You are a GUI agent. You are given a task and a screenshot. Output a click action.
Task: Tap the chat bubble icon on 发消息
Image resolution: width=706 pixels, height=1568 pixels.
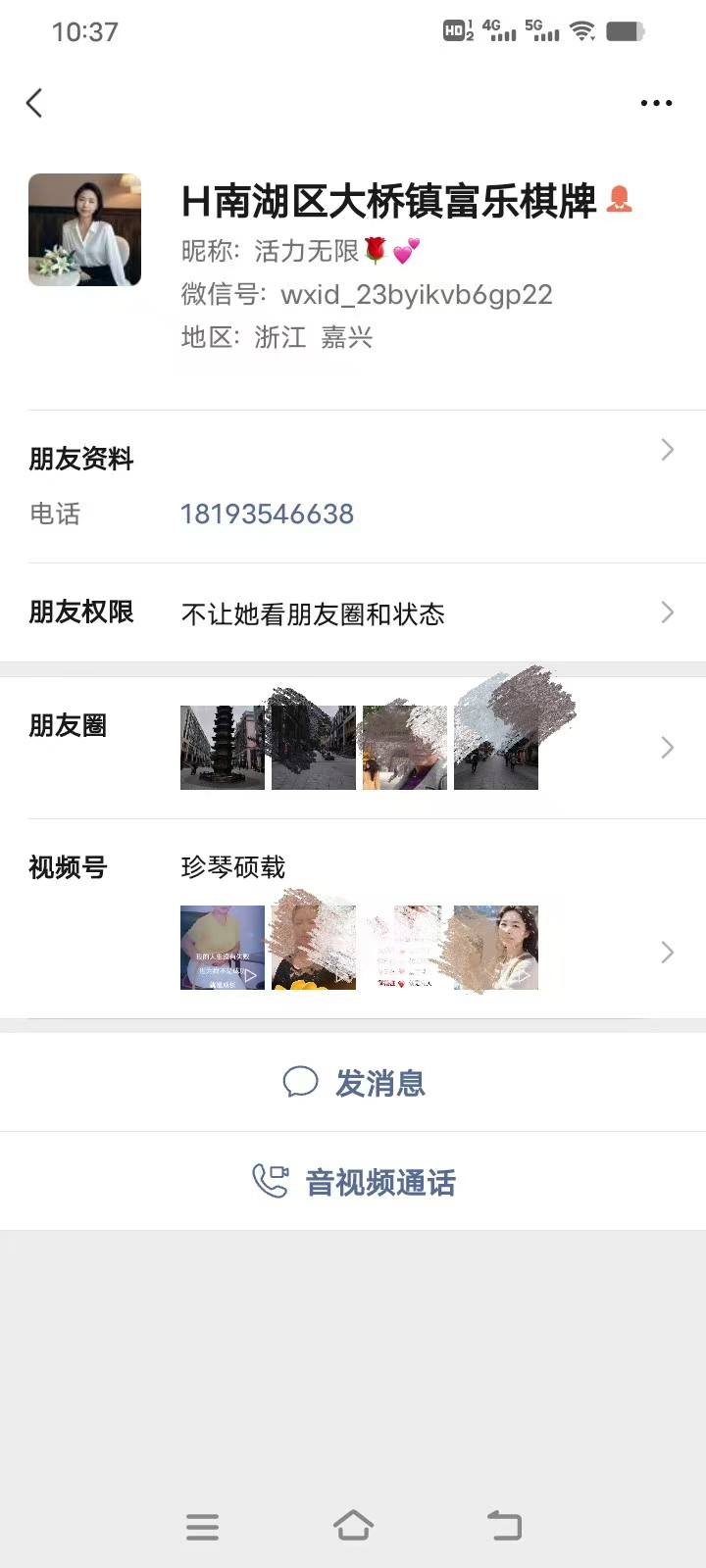tap(300, 1082)
